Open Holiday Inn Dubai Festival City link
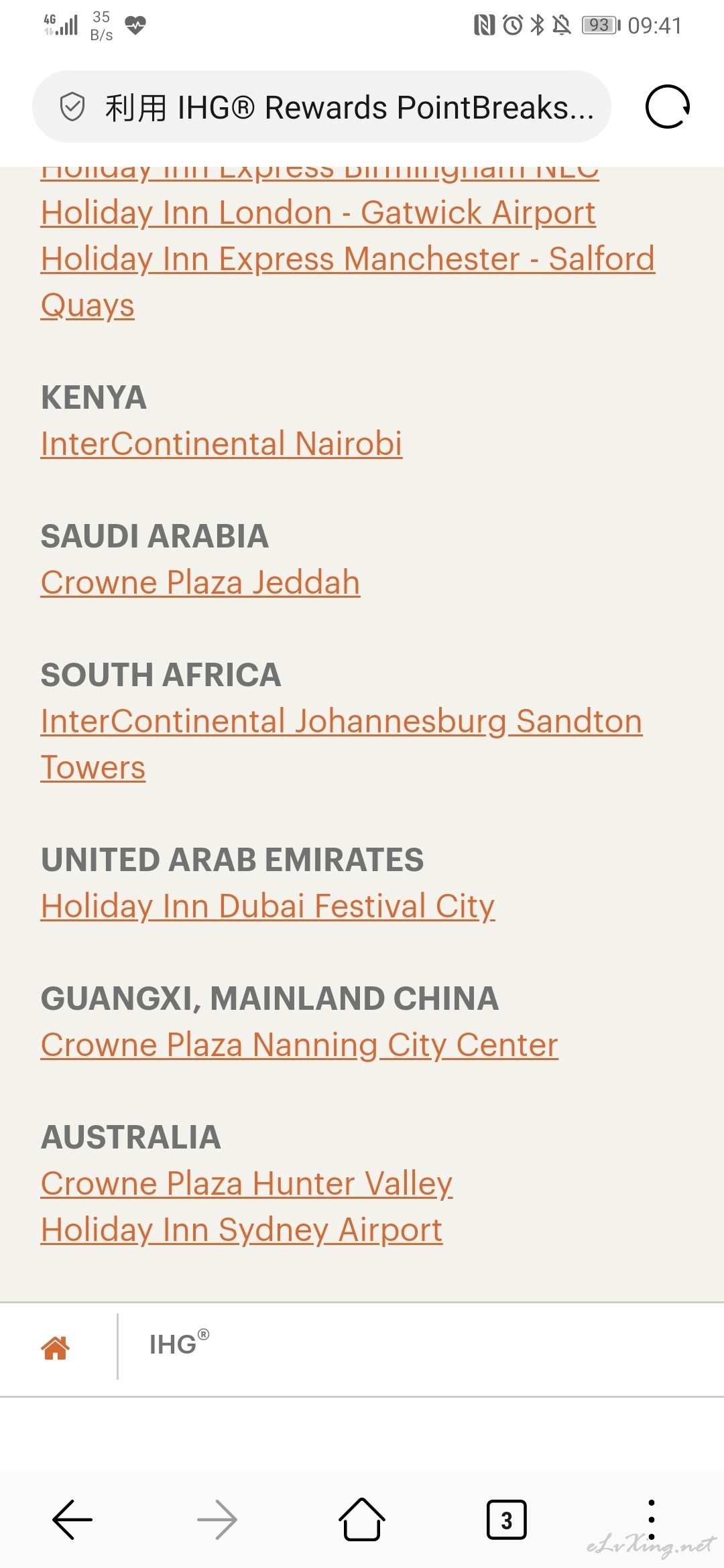The height and width of the screenshot is (1568, 724). pos(267,907)
